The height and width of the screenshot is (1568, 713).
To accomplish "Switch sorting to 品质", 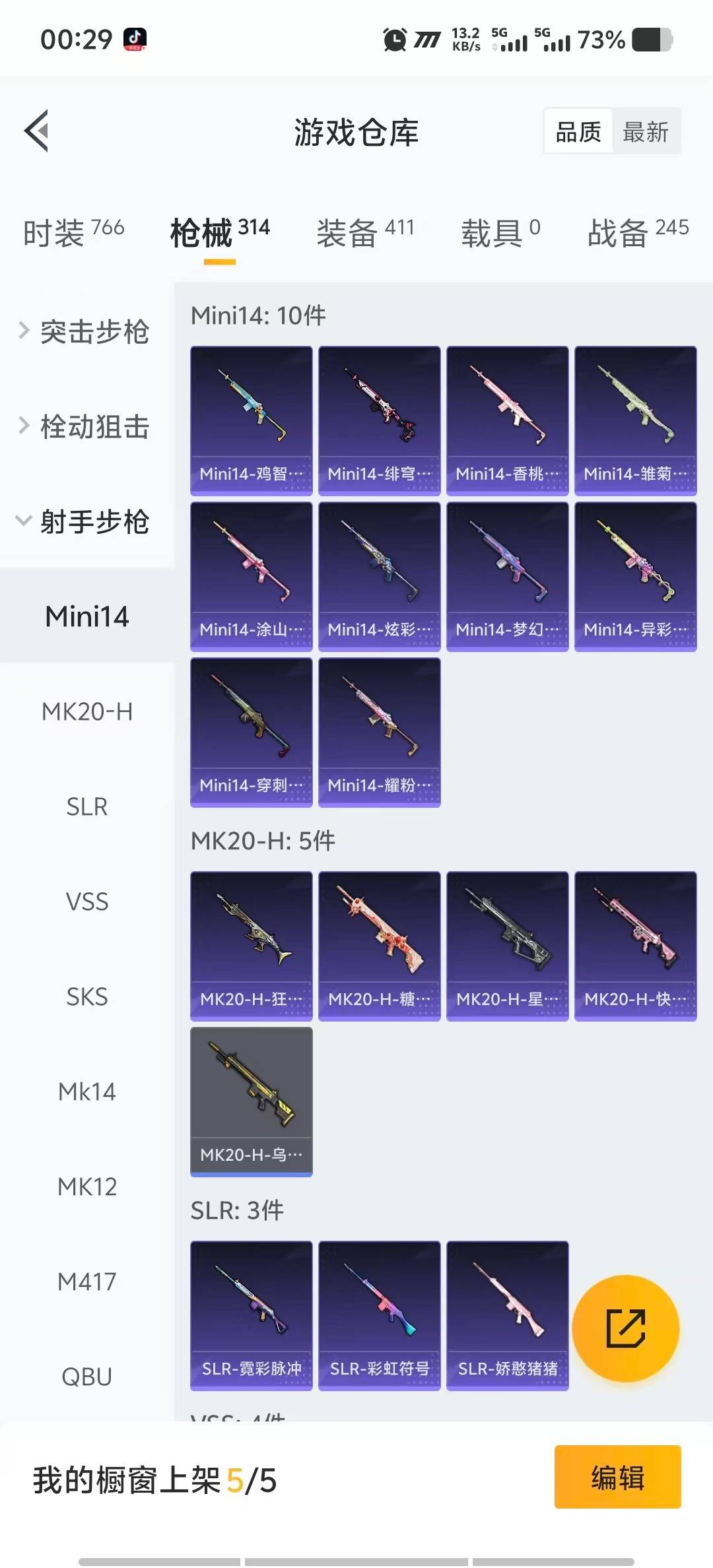I will click(576, 131).
